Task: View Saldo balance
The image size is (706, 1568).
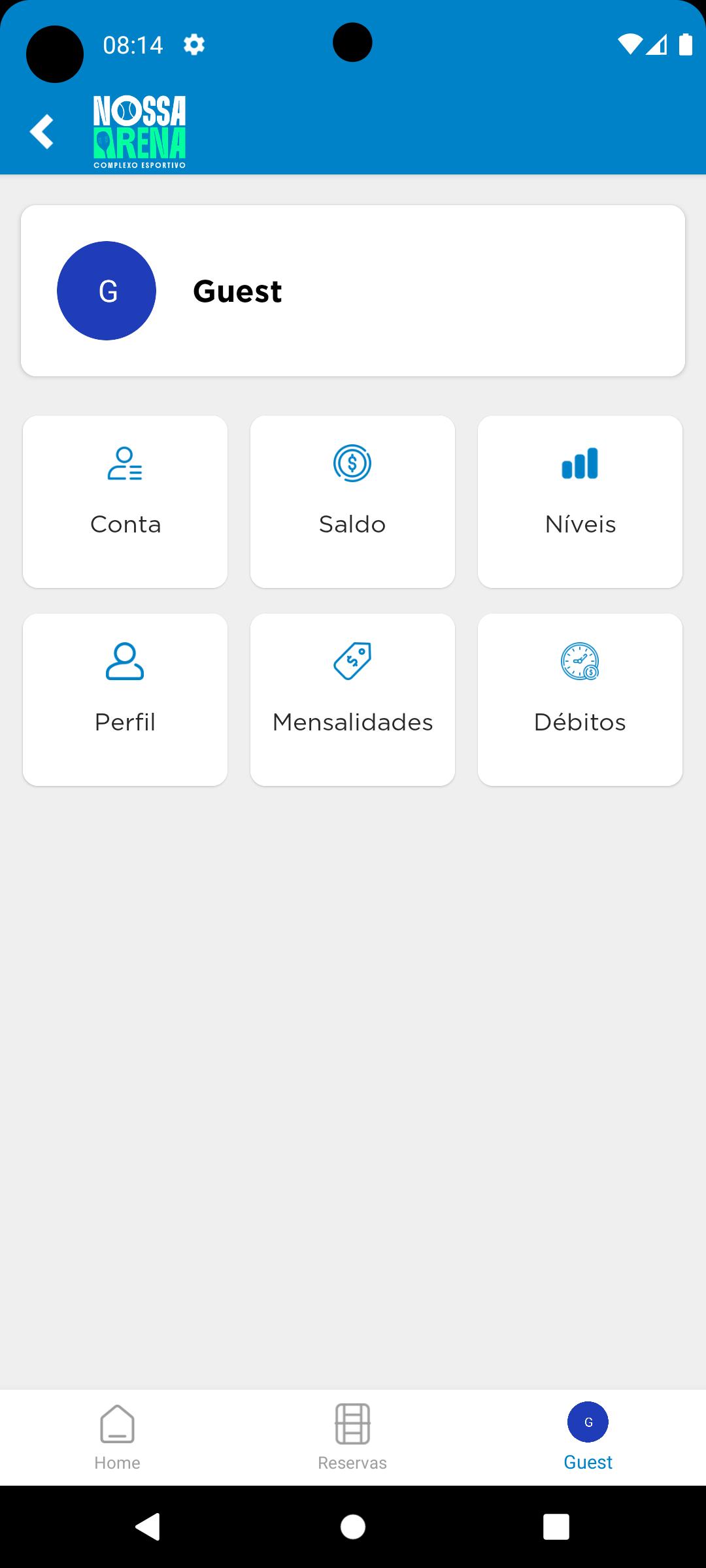Action: (x=352, y=502)
